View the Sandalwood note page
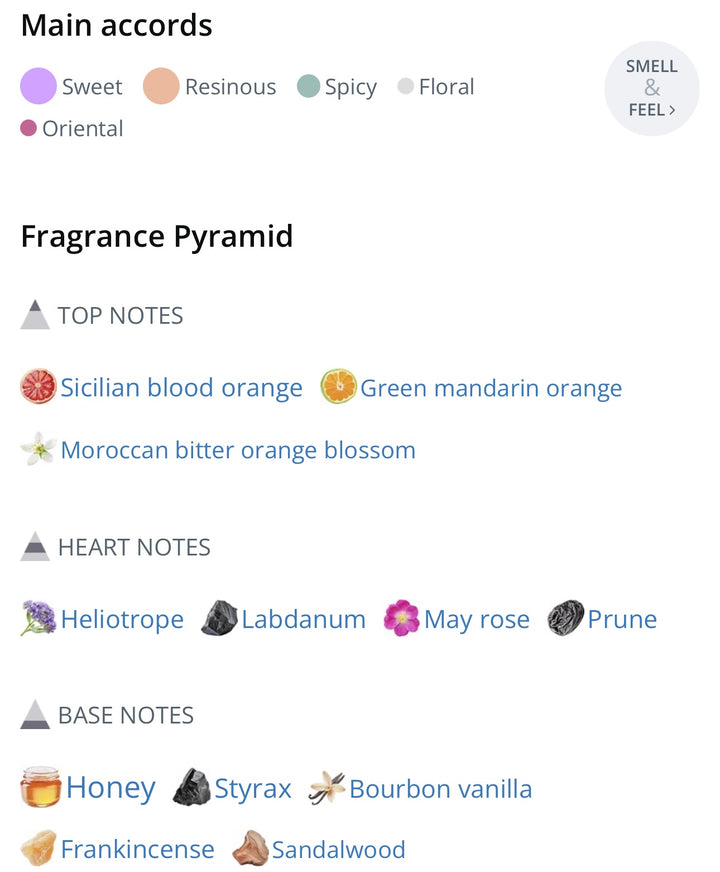 tap(338, 850)
